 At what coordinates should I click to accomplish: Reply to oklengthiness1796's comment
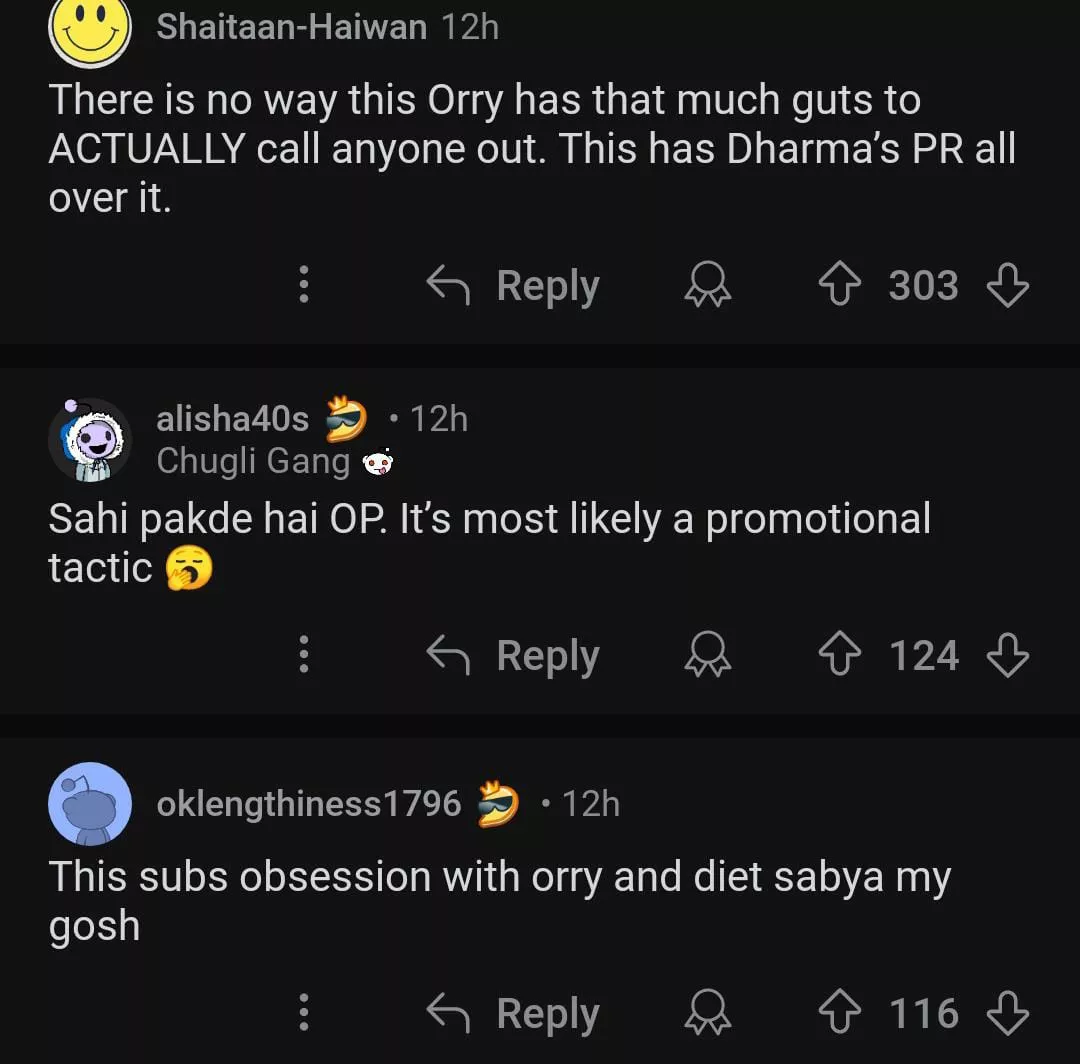tap(514, 1014)
